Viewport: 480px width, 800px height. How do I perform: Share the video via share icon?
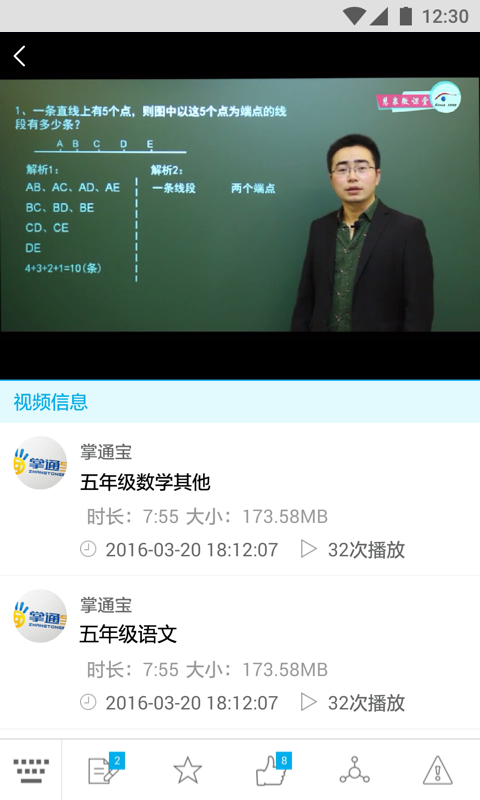pyautogui.click(x=355, y=770)
